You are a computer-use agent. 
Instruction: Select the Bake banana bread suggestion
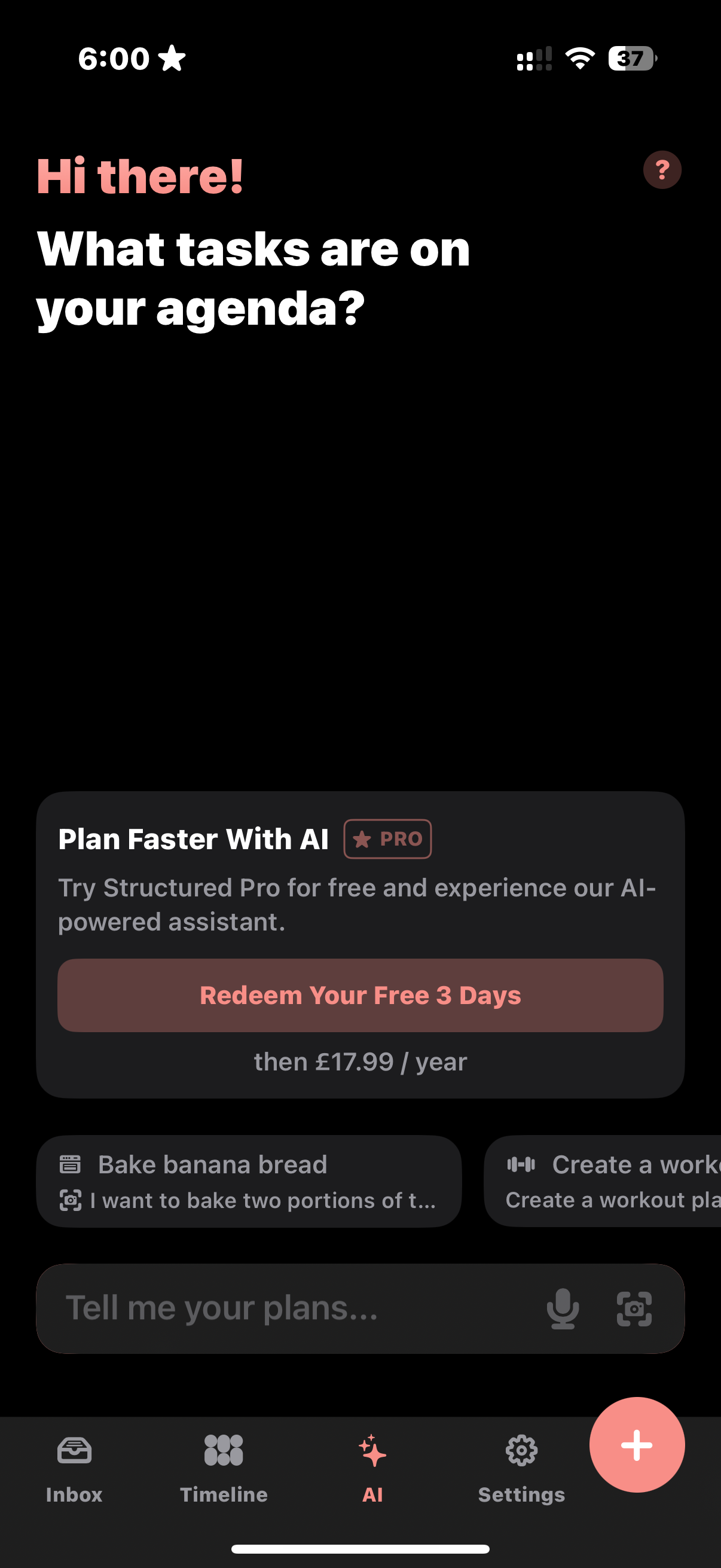(x=248, y=1181)
